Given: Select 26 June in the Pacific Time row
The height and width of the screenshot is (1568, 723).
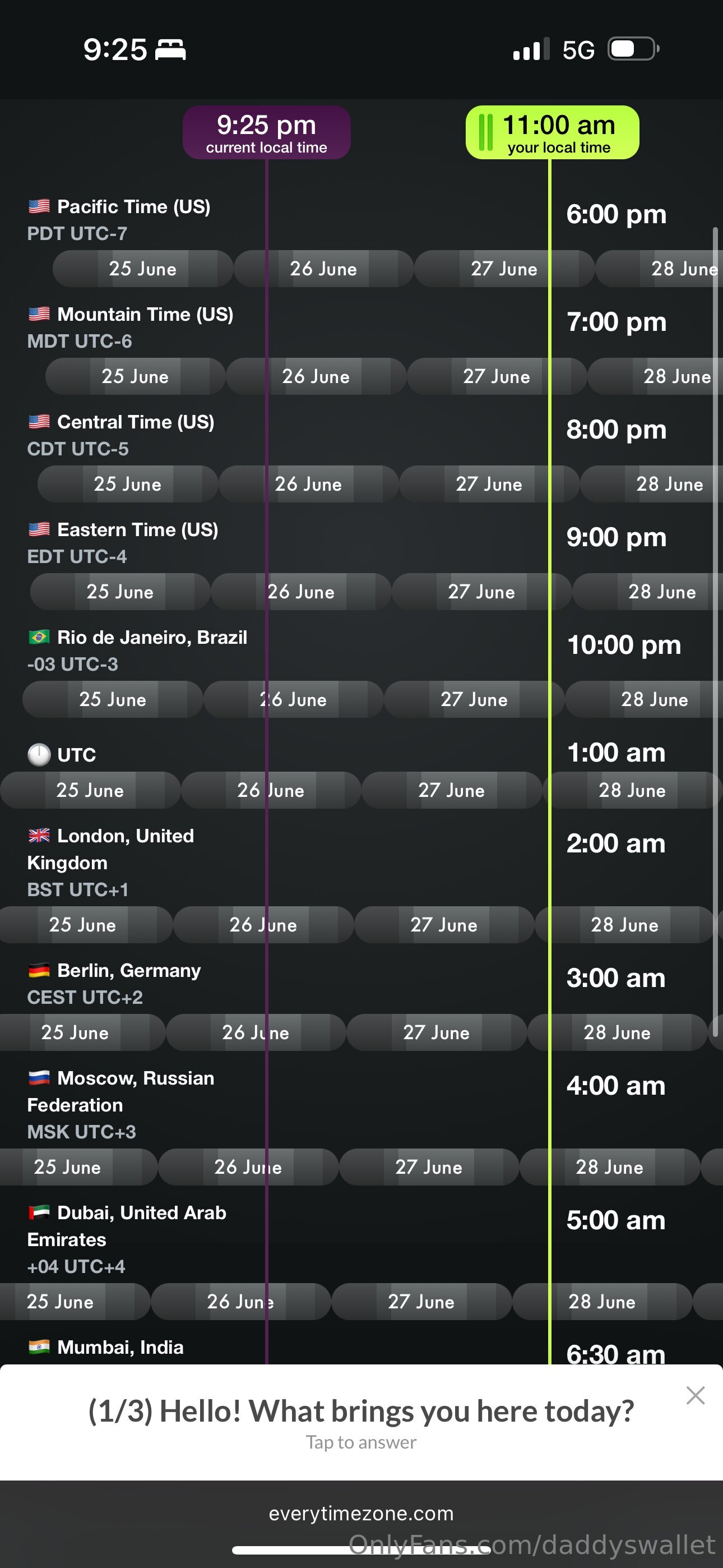Looking at the screenshot, I should pyautogui.click(x=323, y=269).
